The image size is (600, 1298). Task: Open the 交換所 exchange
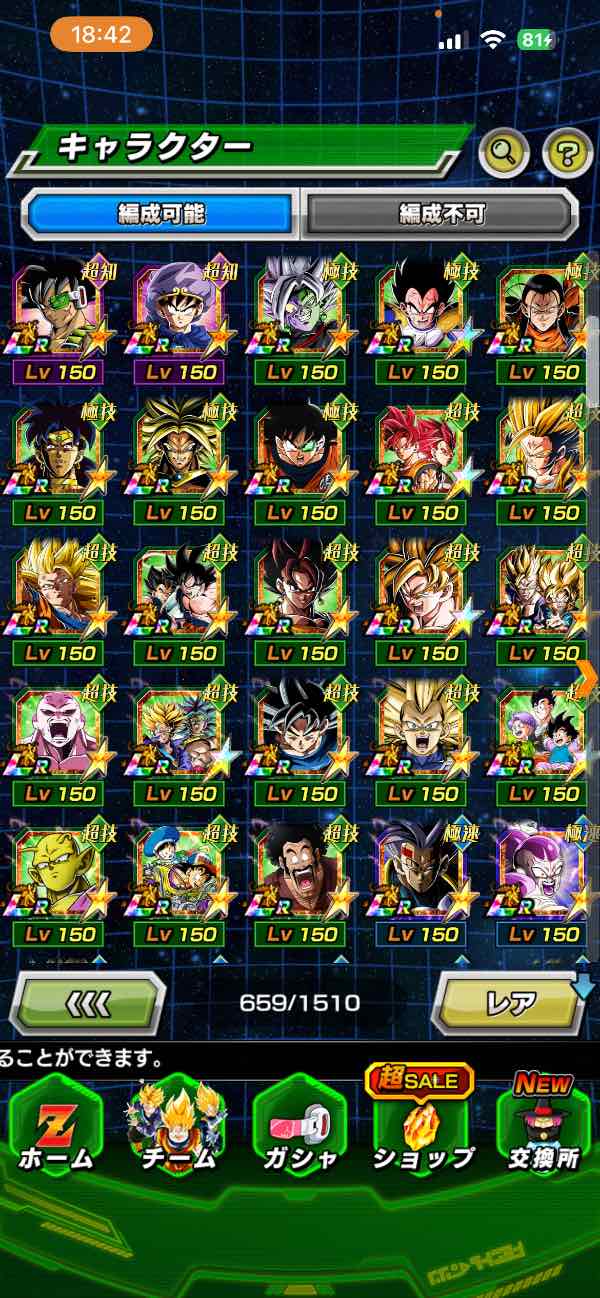pos(544,1127)
